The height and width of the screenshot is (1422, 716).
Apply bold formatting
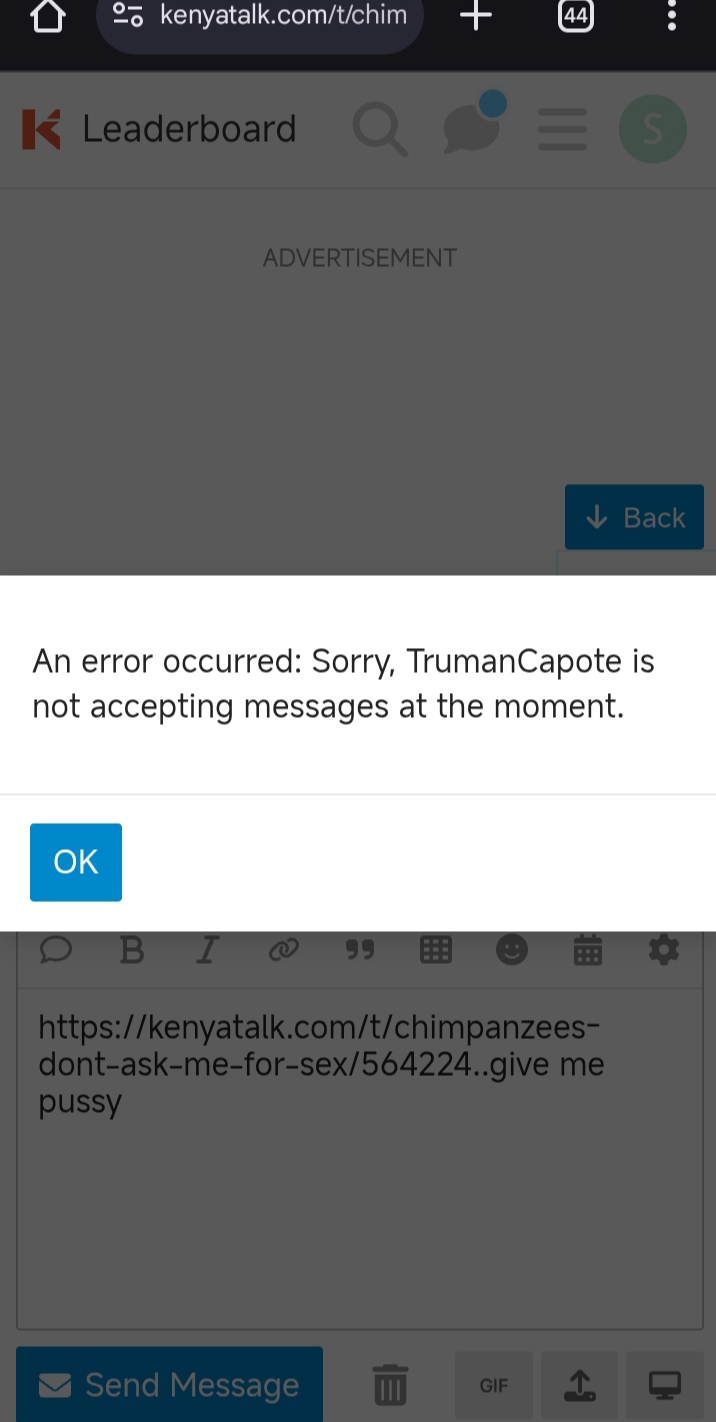coord(132,950)
